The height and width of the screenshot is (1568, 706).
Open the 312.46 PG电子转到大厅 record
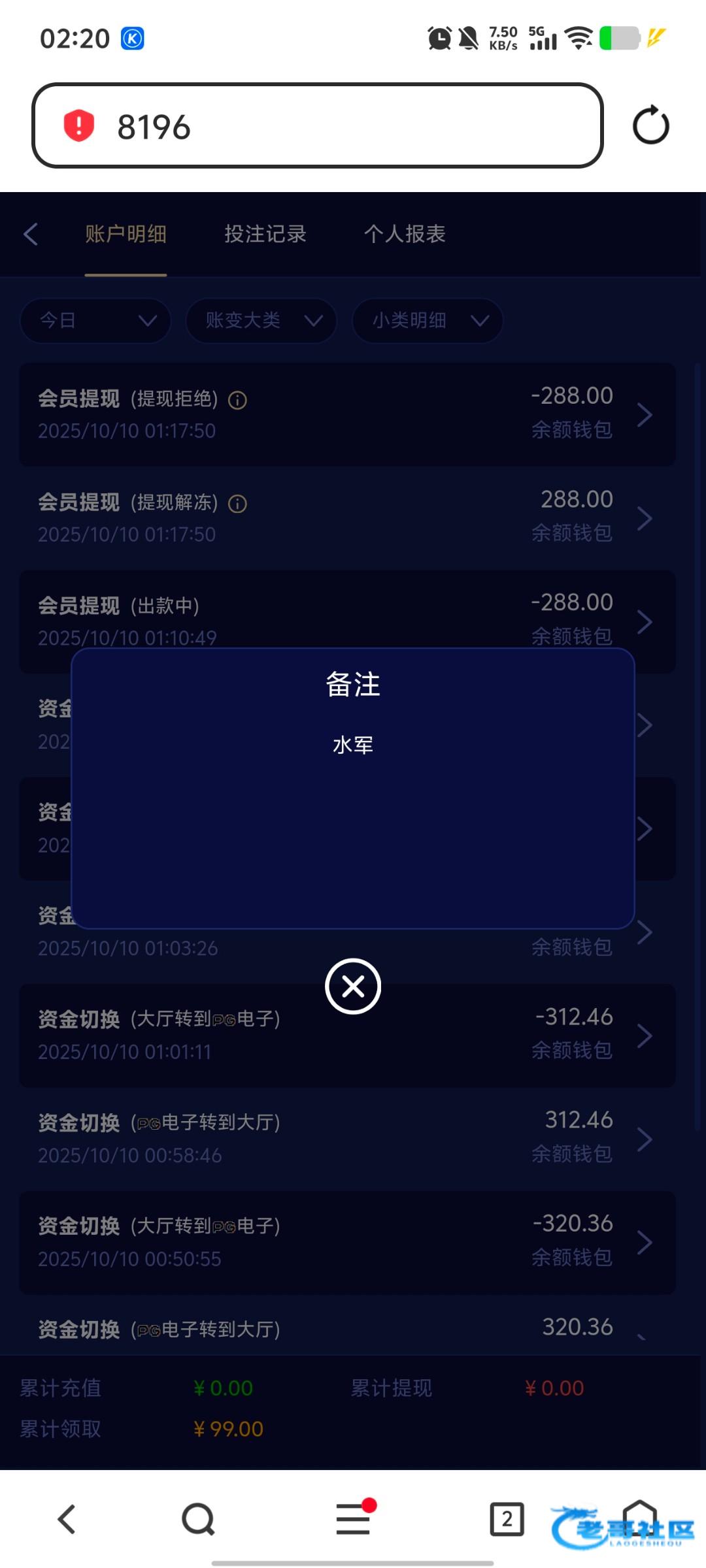(347, 1139)
